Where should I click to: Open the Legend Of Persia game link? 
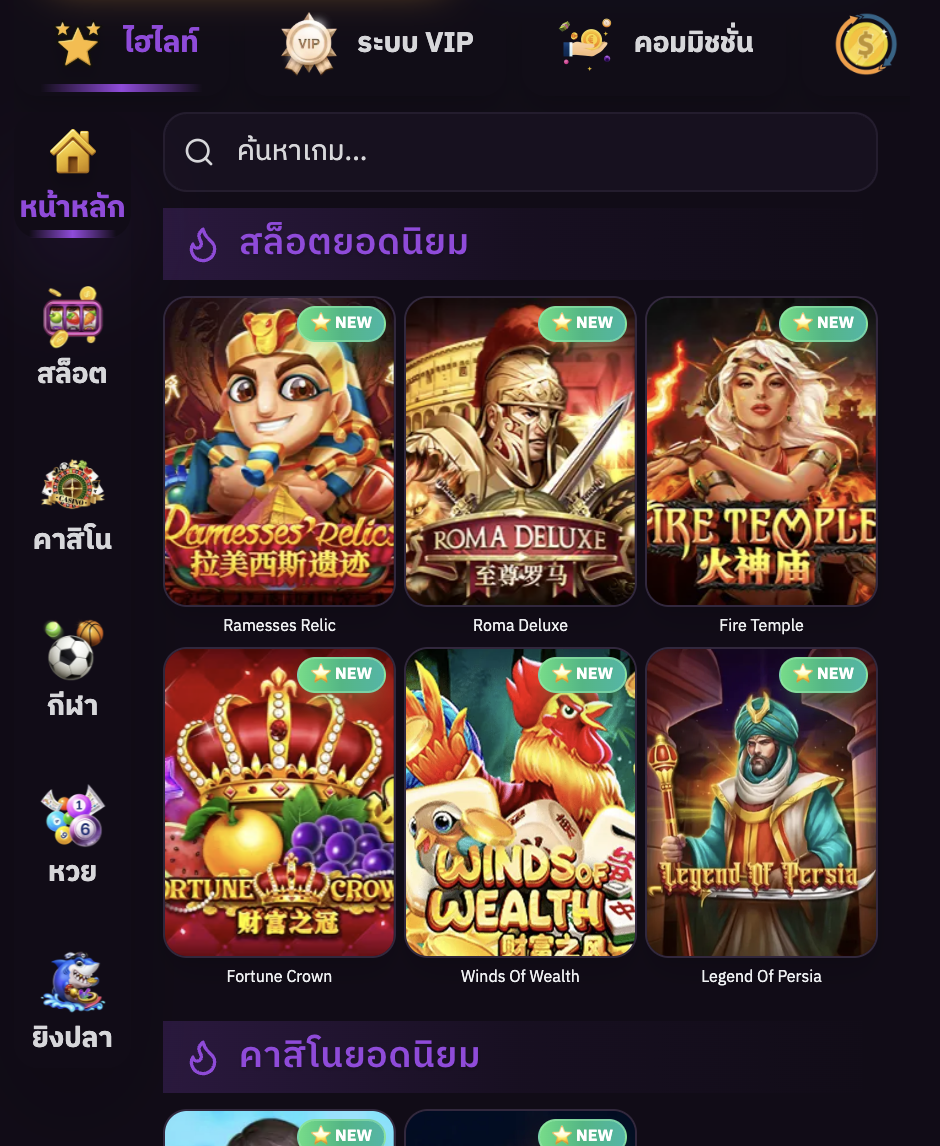(x=761, y=802)
